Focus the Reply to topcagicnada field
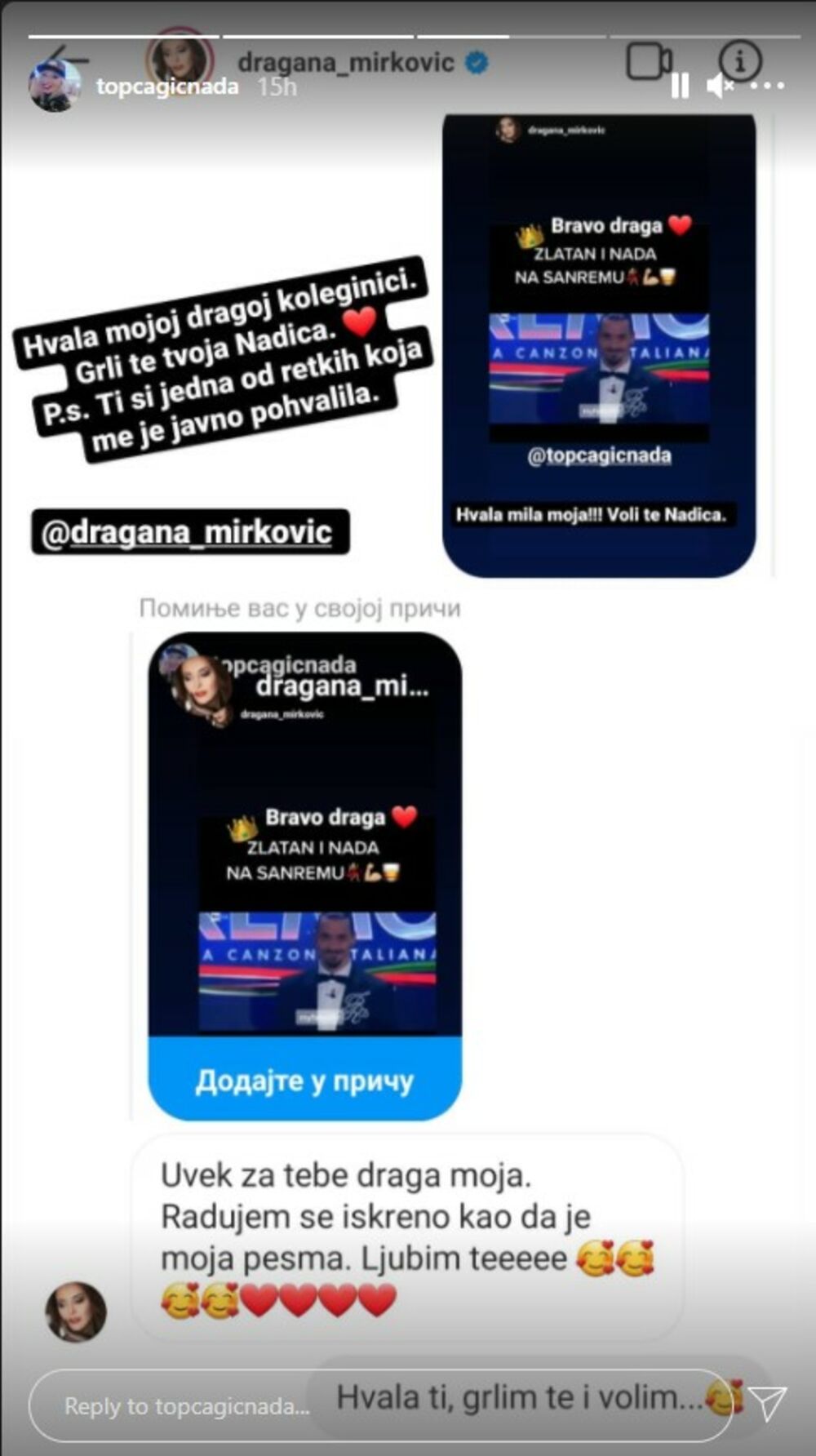This screenshot has height=1456, width=816. point(188,1405)
